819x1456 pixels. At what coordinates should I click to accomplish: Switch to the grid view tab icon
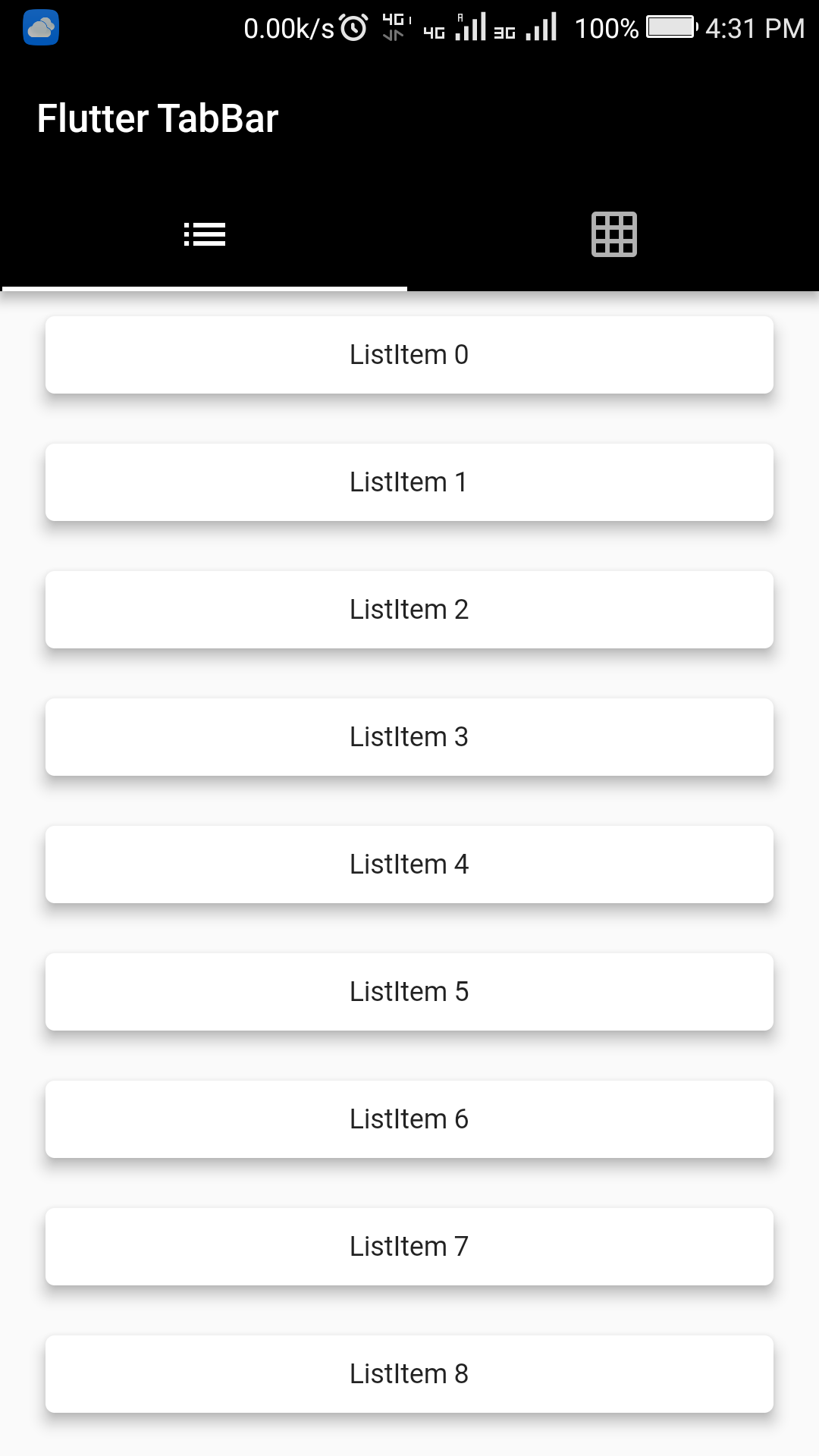click(613, 234)
